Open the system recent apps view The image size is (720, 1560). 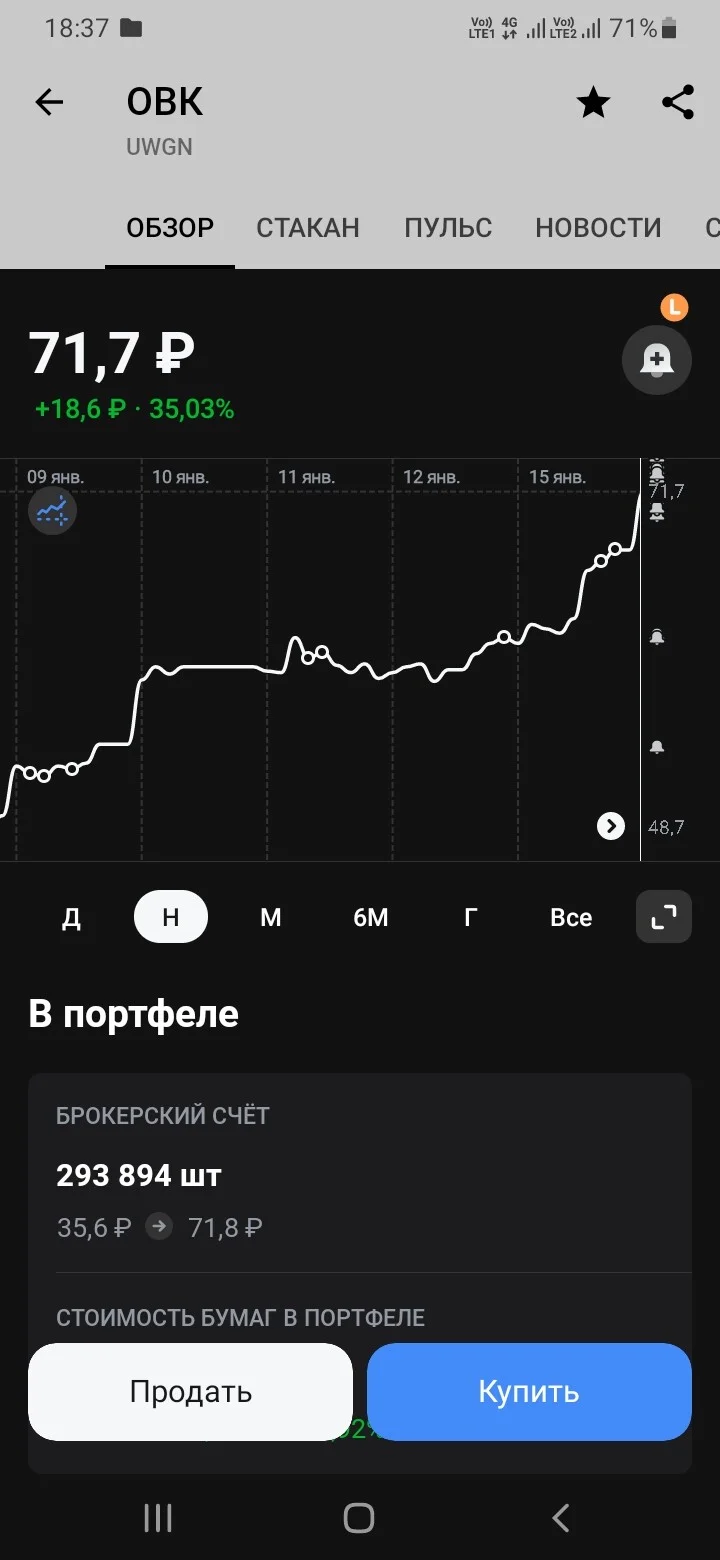pyautogui.click(x=158, y=1518)
